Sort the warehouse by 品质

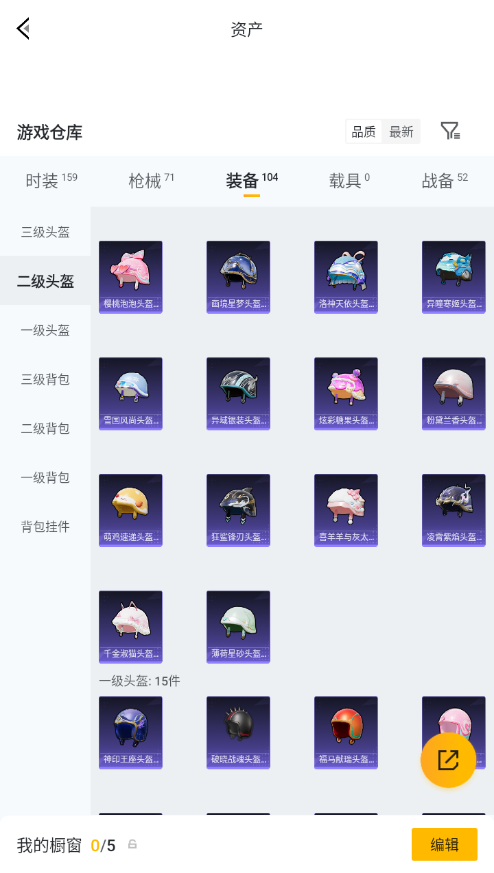[364, 132]
